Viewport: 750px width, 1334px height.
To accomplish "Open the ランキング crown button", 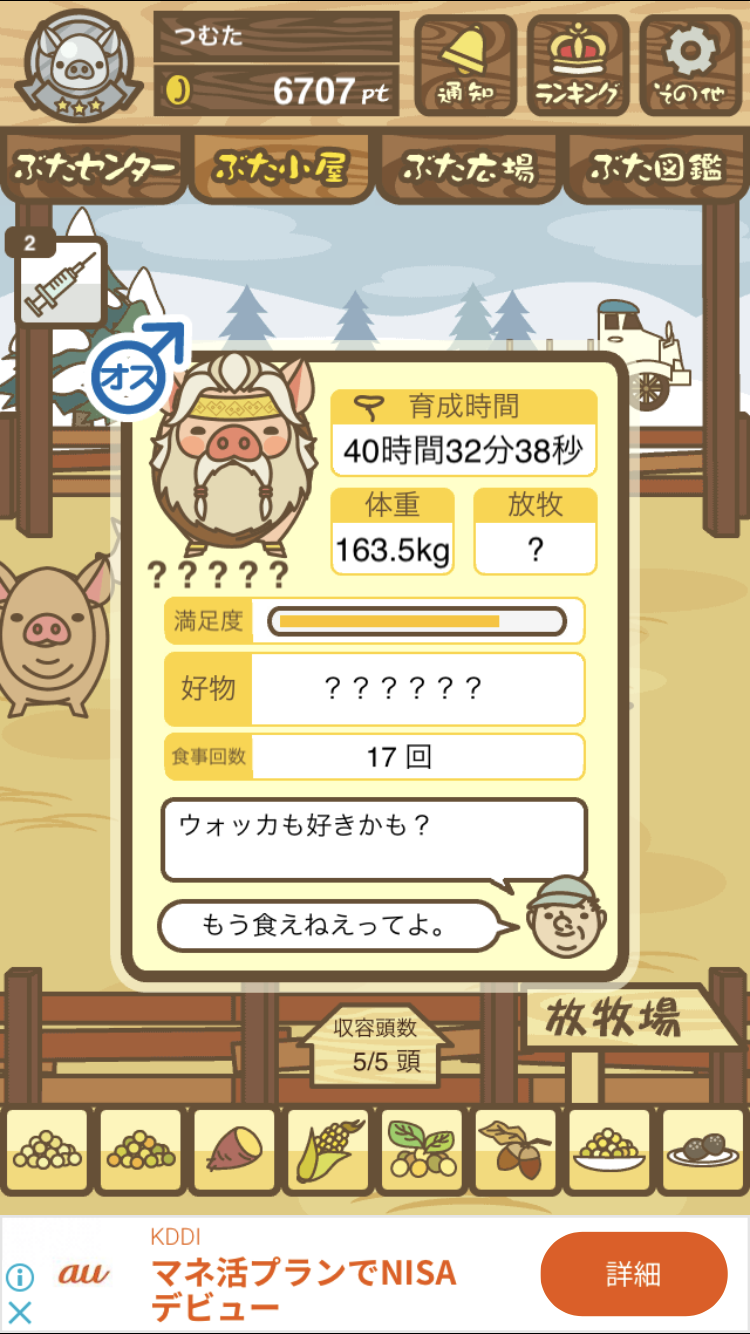I will coord(578,66).
